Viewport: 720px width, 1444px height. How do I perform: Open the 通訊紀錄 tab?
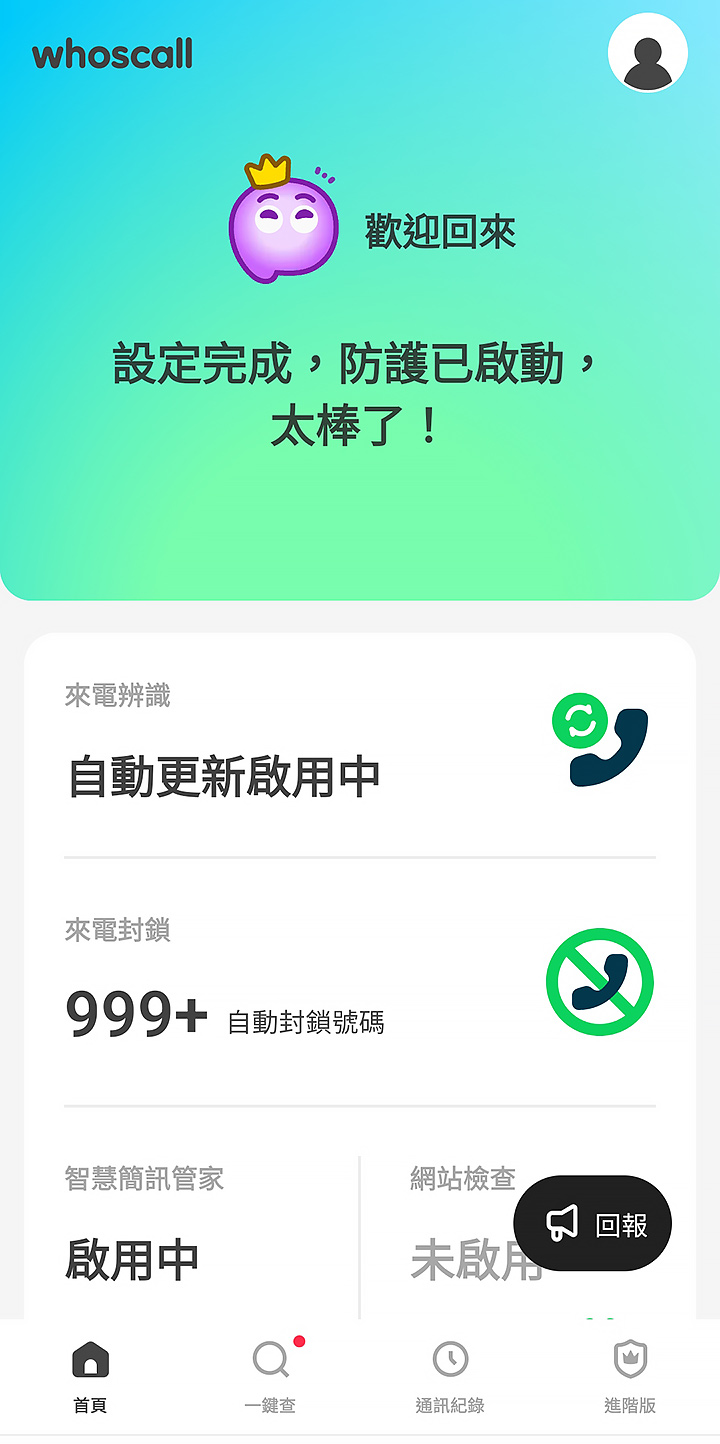coord(450,1378)
